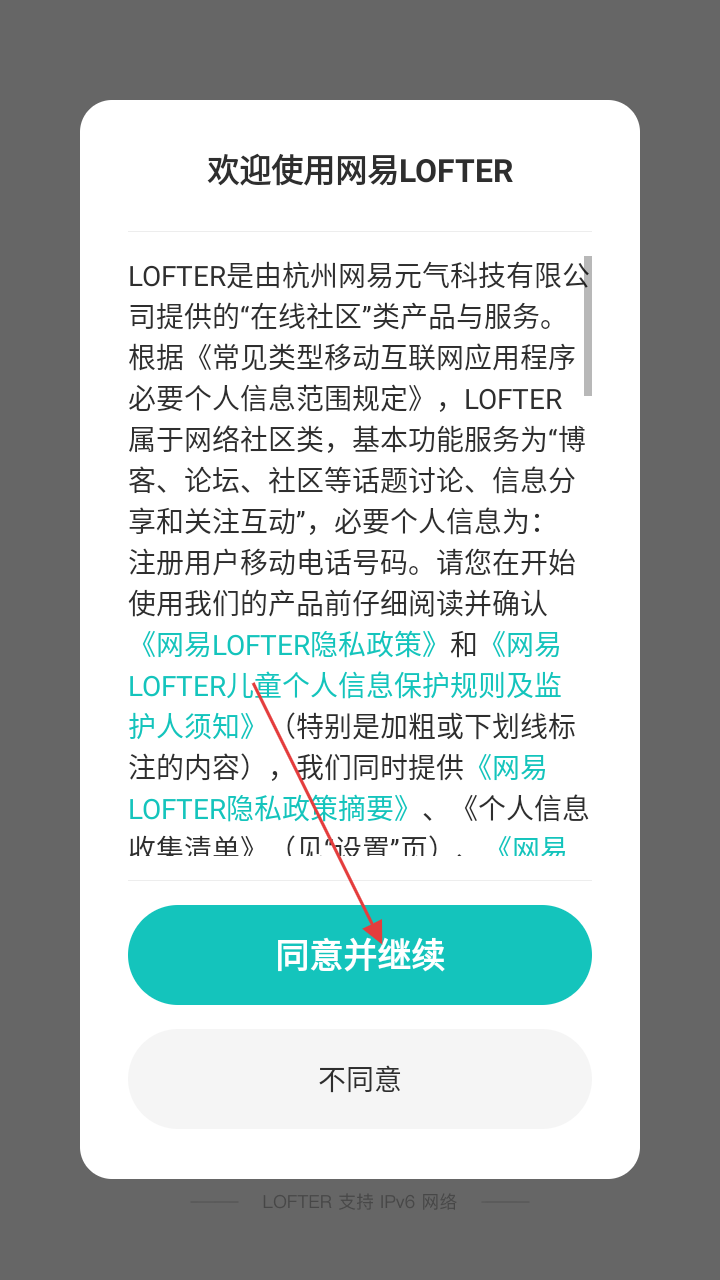The image size is (720, 1280).
Task: Decline with the 不同意 button
Action: [360, 1079]
